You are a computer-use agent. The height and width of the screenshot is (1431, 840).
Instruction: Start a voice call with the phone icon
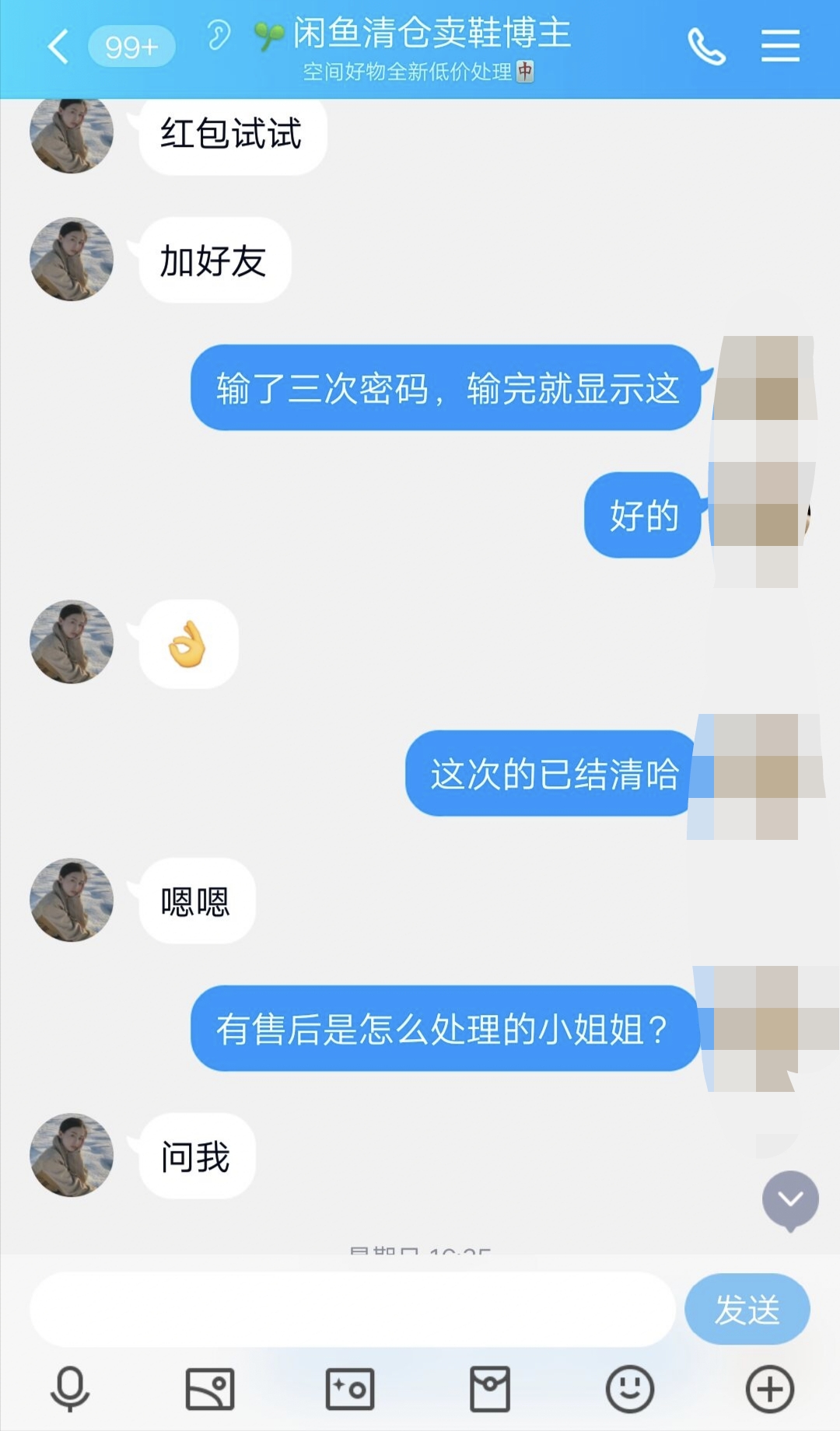[708, 44]
